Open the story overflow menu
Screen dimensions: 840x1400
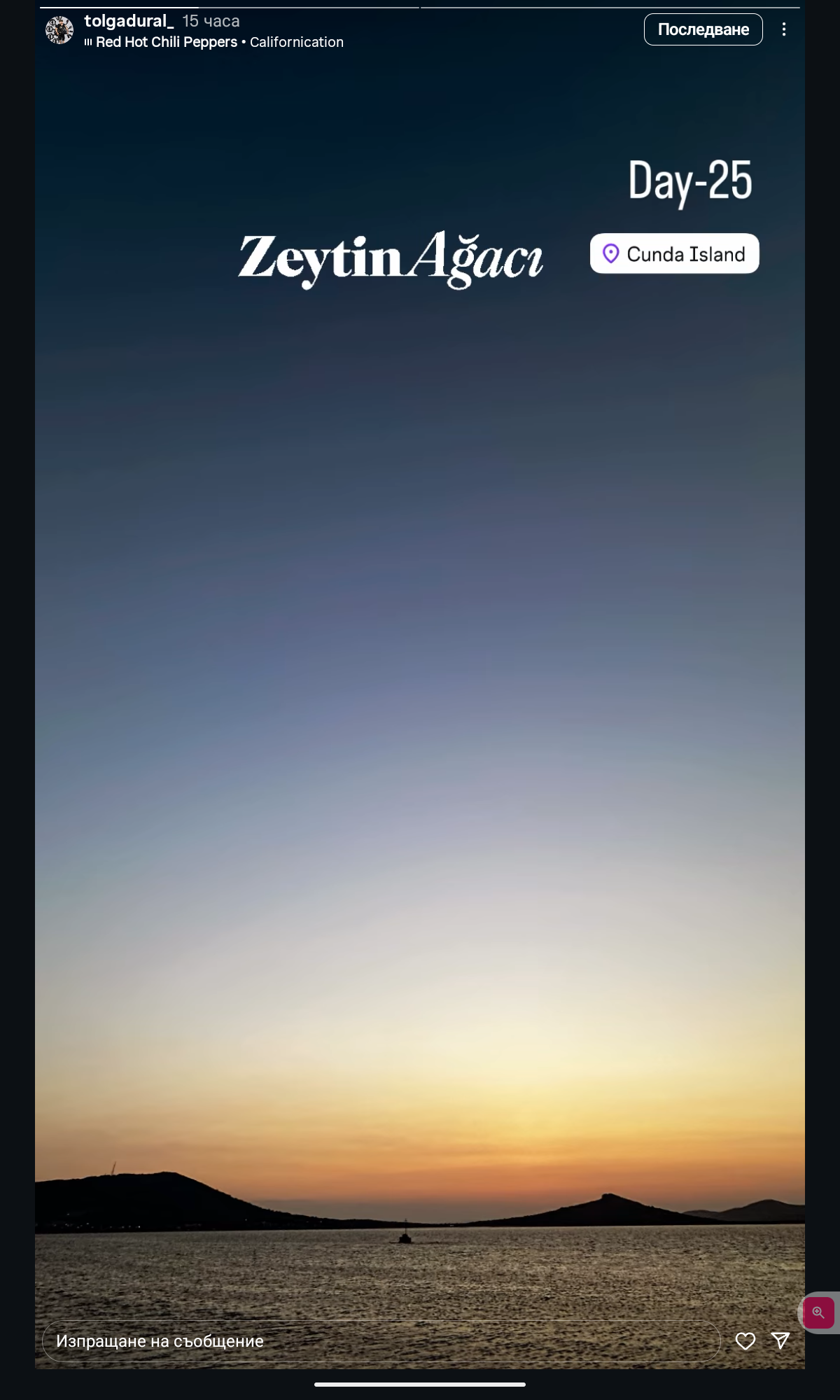pos(784,29)
